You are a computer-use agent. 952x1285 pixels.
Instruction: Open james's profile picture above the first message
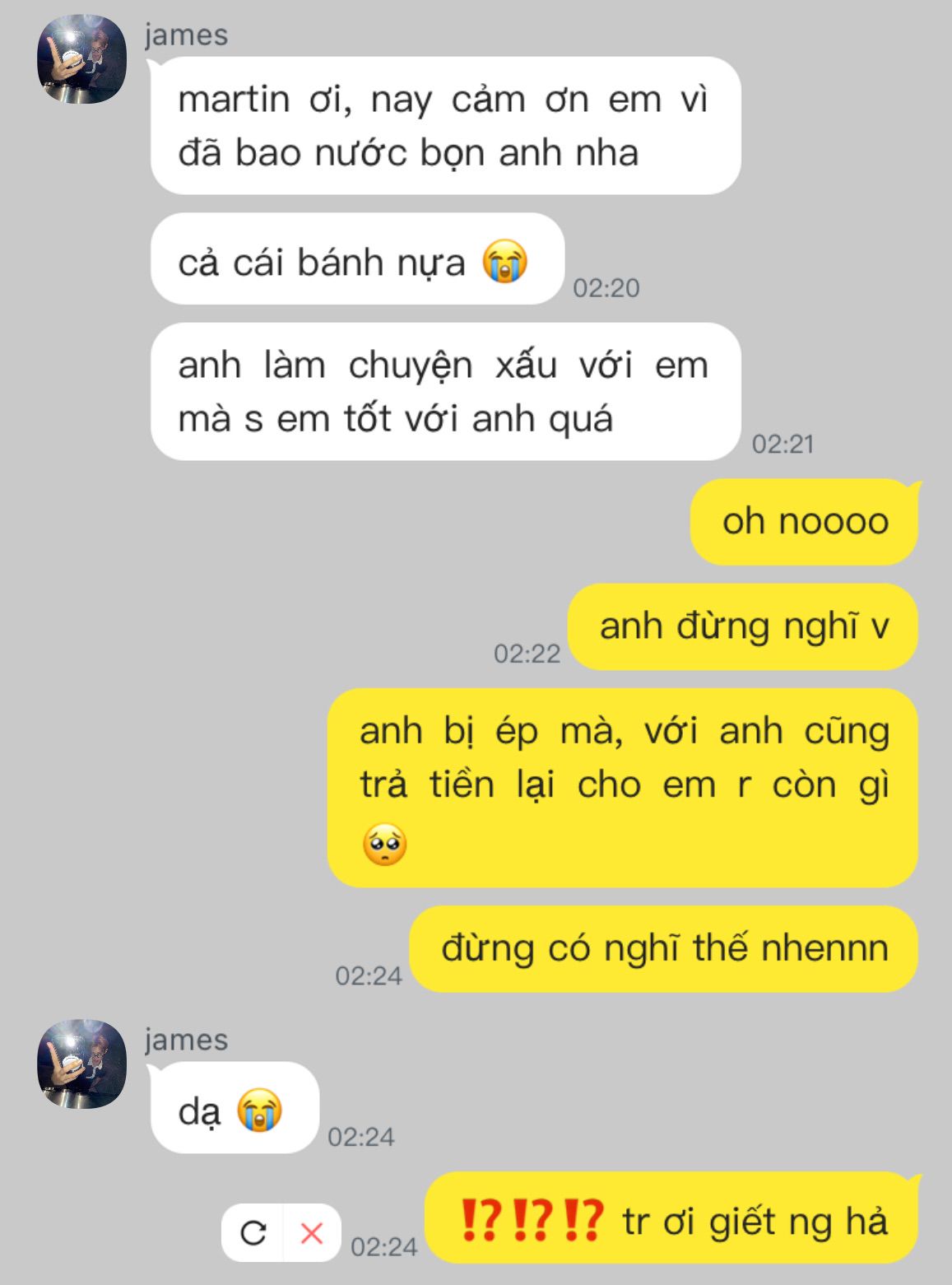82,59
